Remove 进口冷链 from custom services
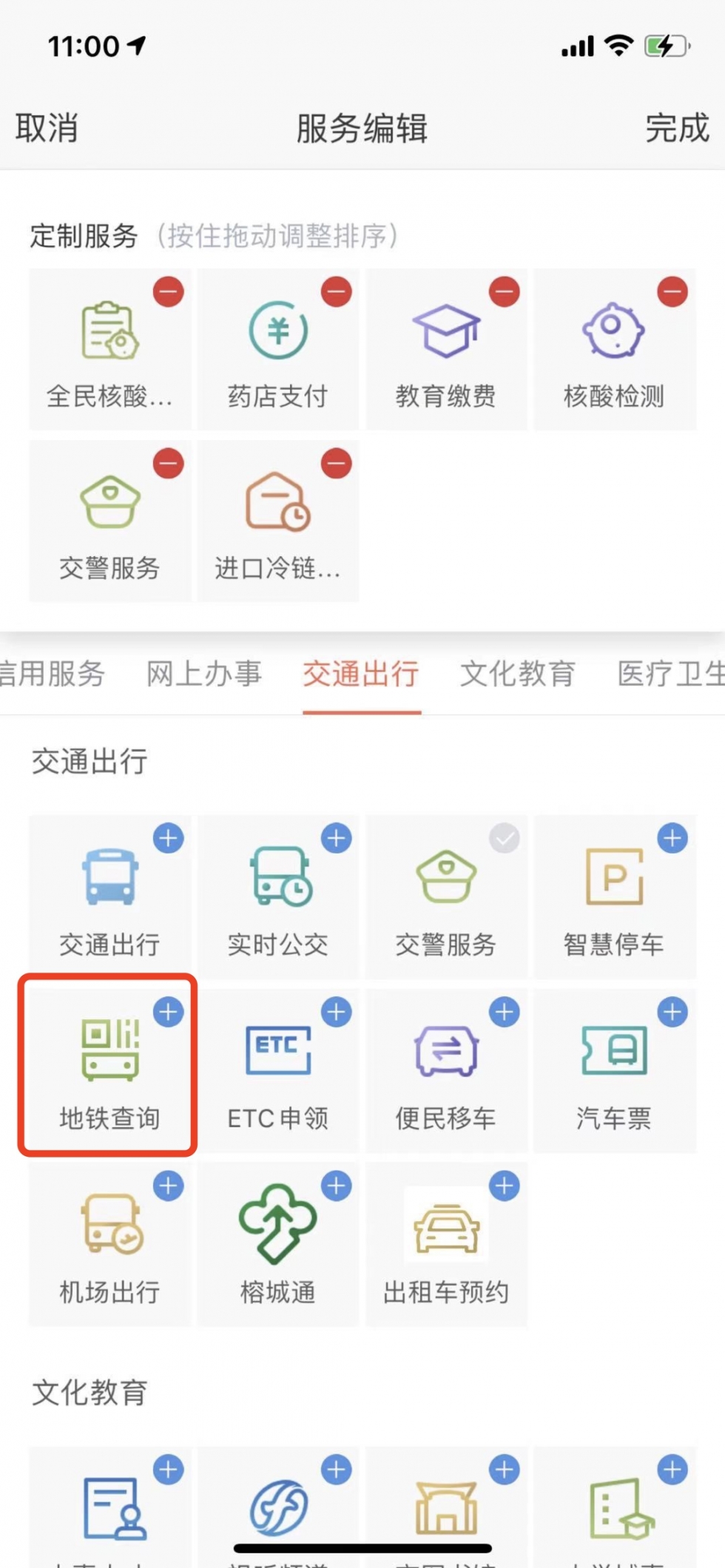 click(x=336, y=464)
